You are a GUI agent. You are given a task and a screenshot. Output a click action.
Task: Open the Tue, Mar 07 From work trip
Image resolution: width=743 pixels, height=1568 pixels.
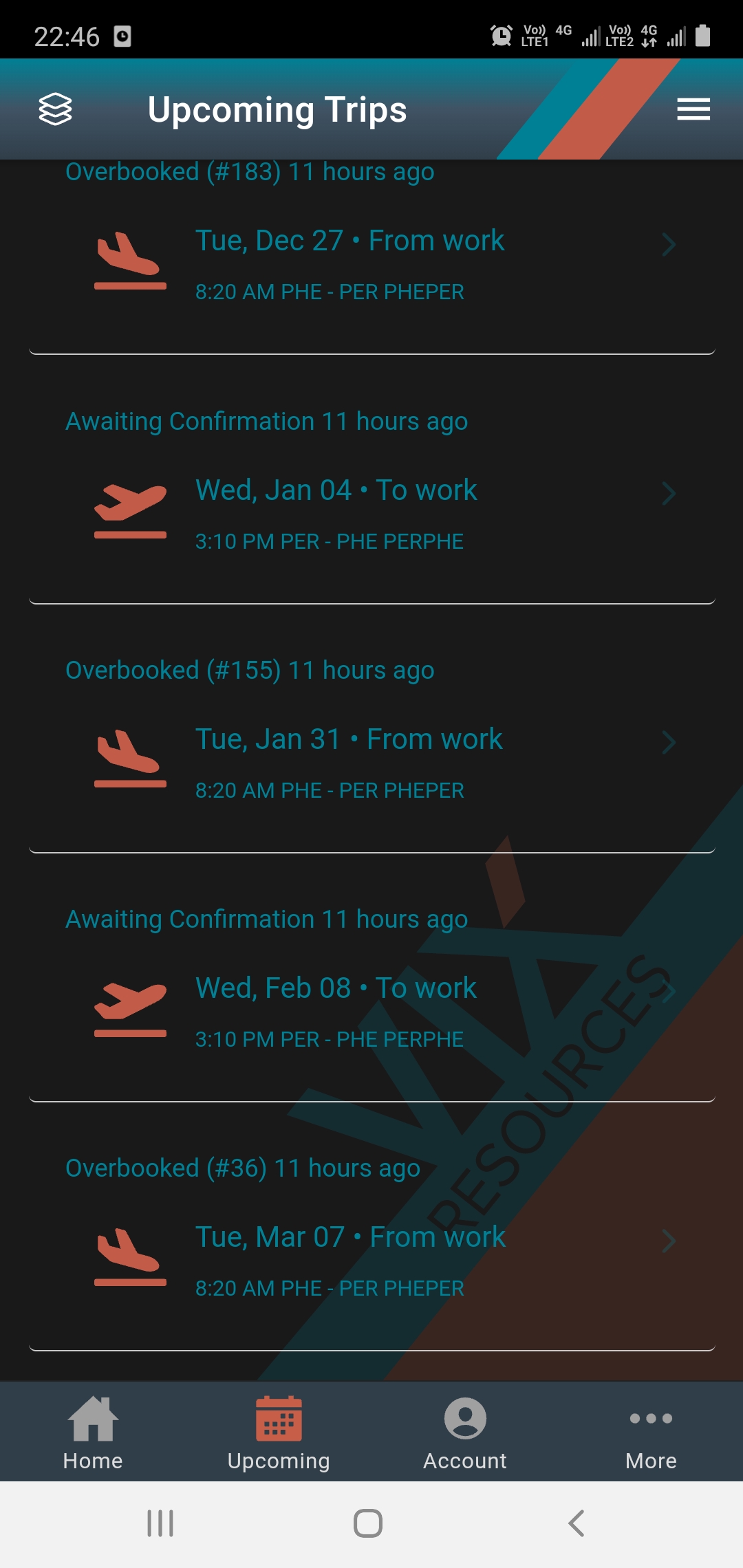tap(371, 1261)
